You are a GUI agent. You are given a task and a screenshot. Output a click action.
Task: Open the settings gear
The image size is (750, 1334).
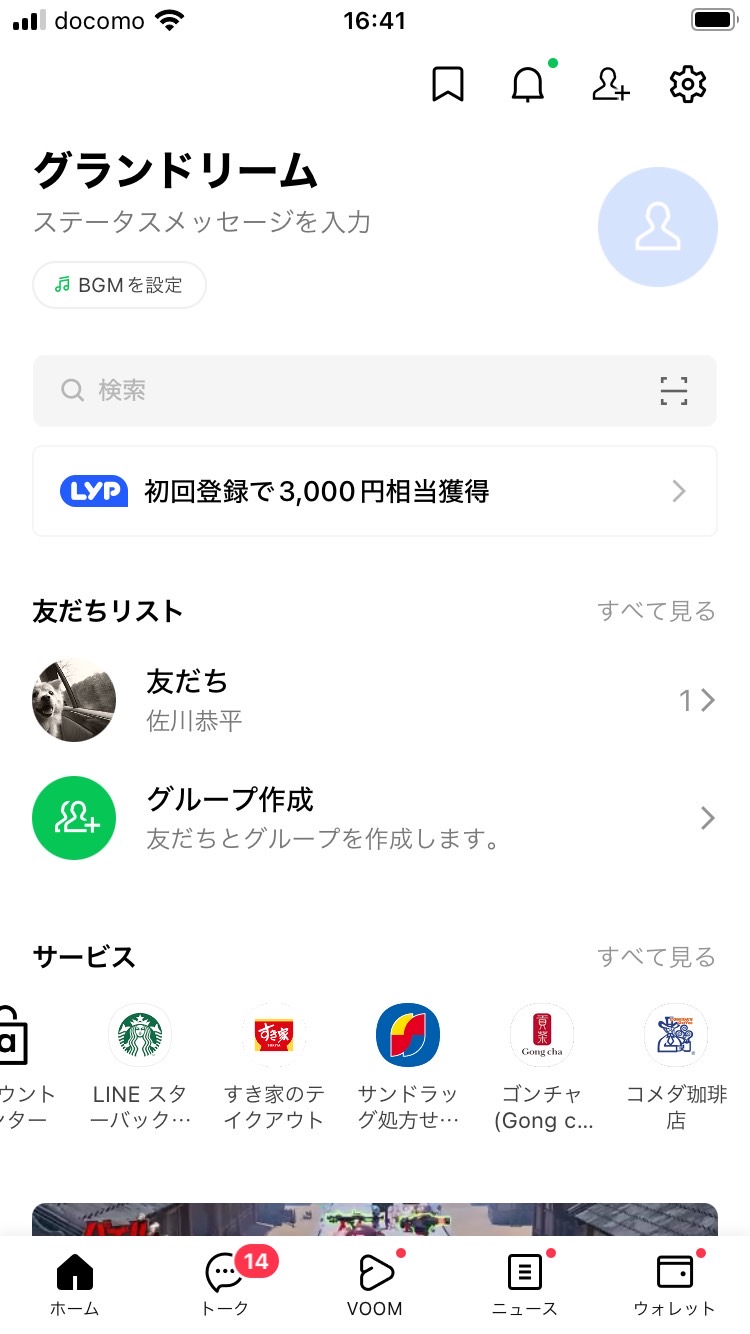pyautogui.click(x=688, y=85)
